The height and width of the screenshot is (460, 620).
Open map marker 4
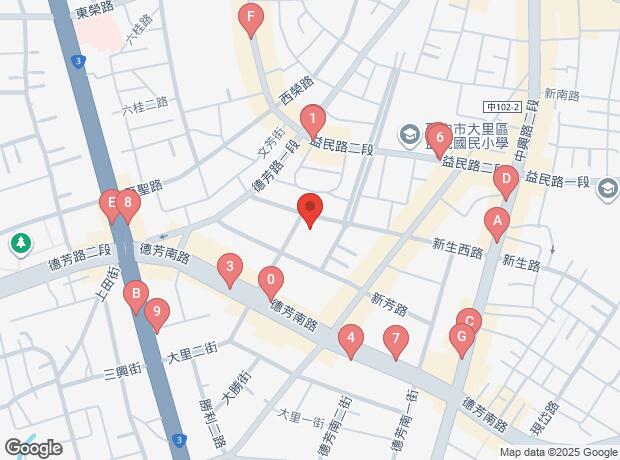351,342
